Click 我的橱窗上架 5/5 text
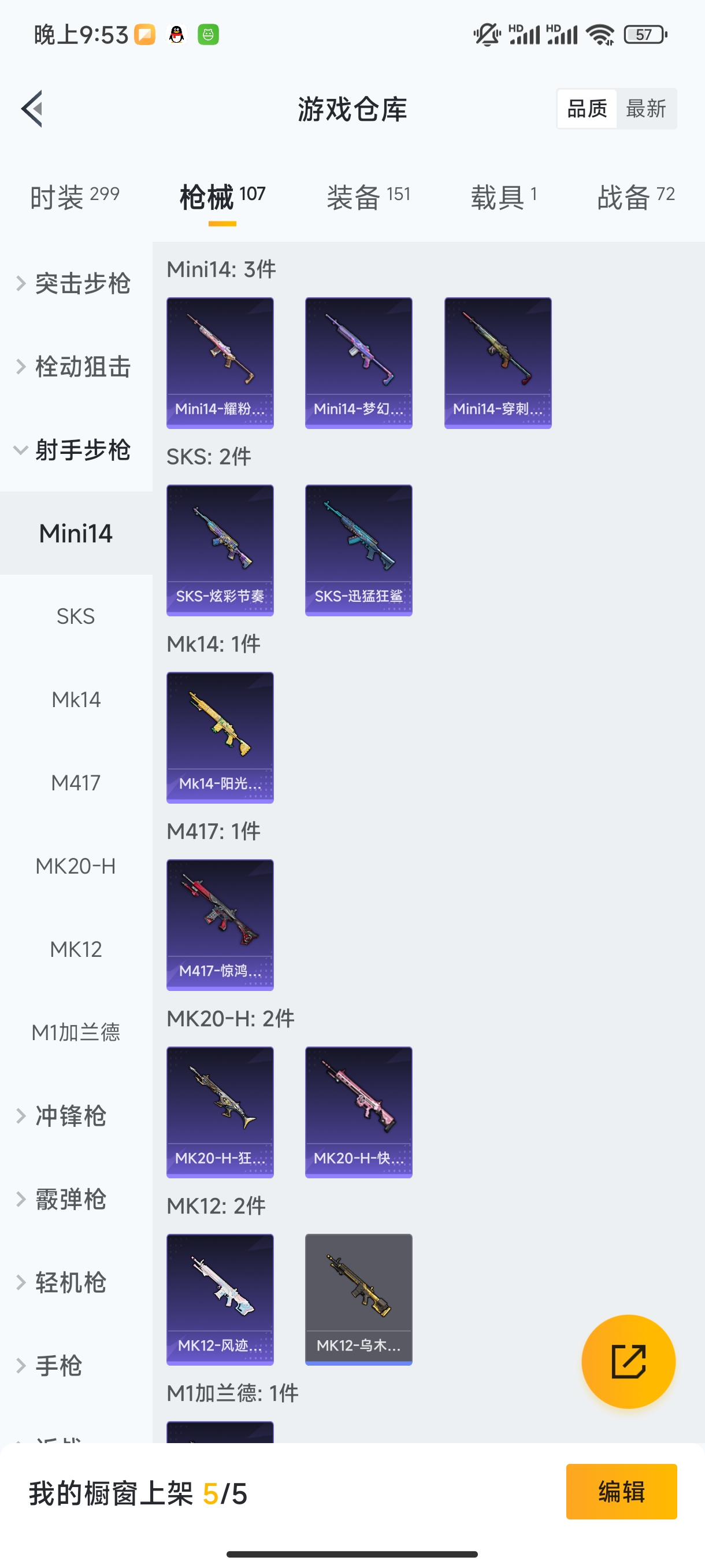This screenshot has width=705, height=1568. [x=138, y=1492]
